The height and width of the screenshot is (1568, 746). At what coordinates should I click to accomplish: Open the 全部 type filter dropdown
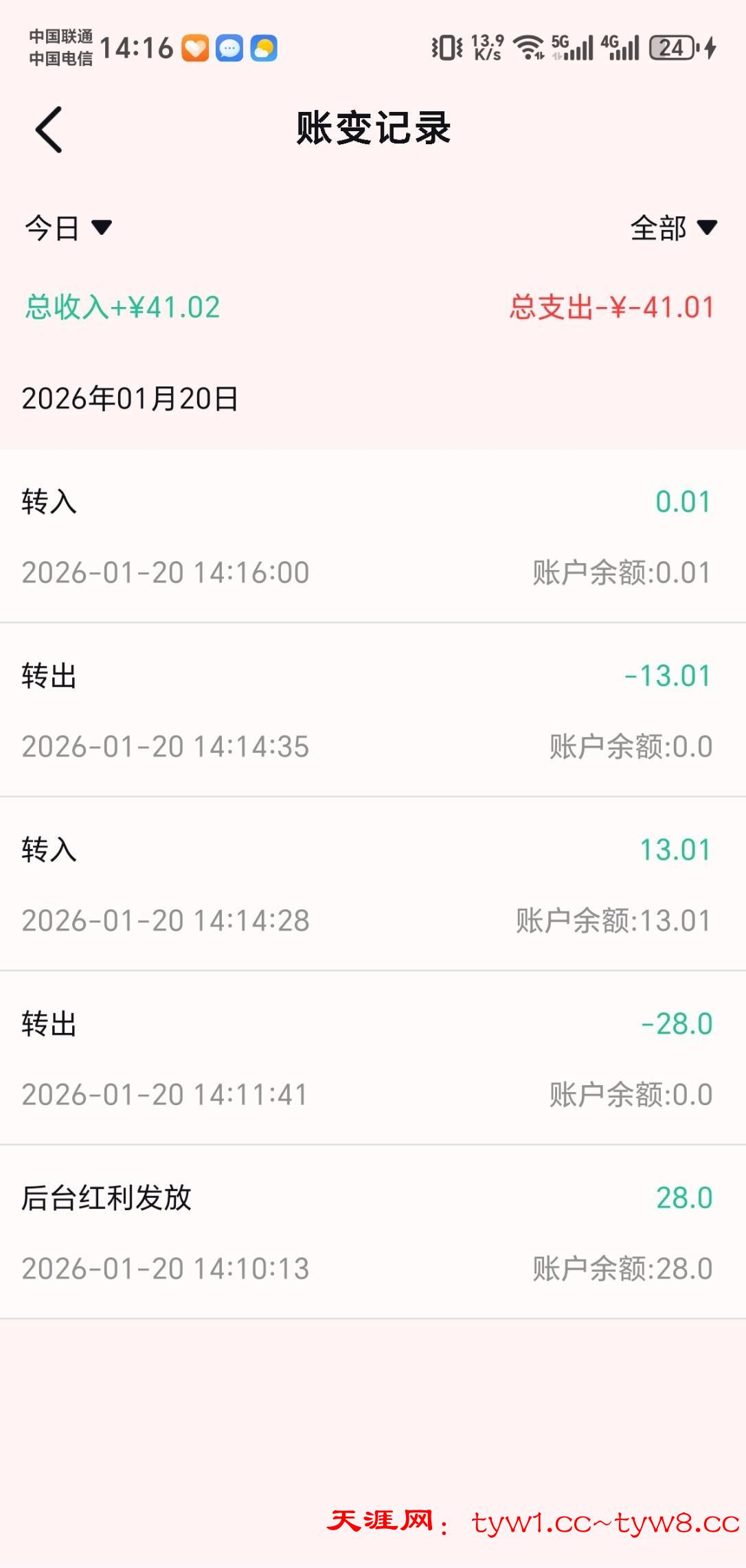click(673, 228)
